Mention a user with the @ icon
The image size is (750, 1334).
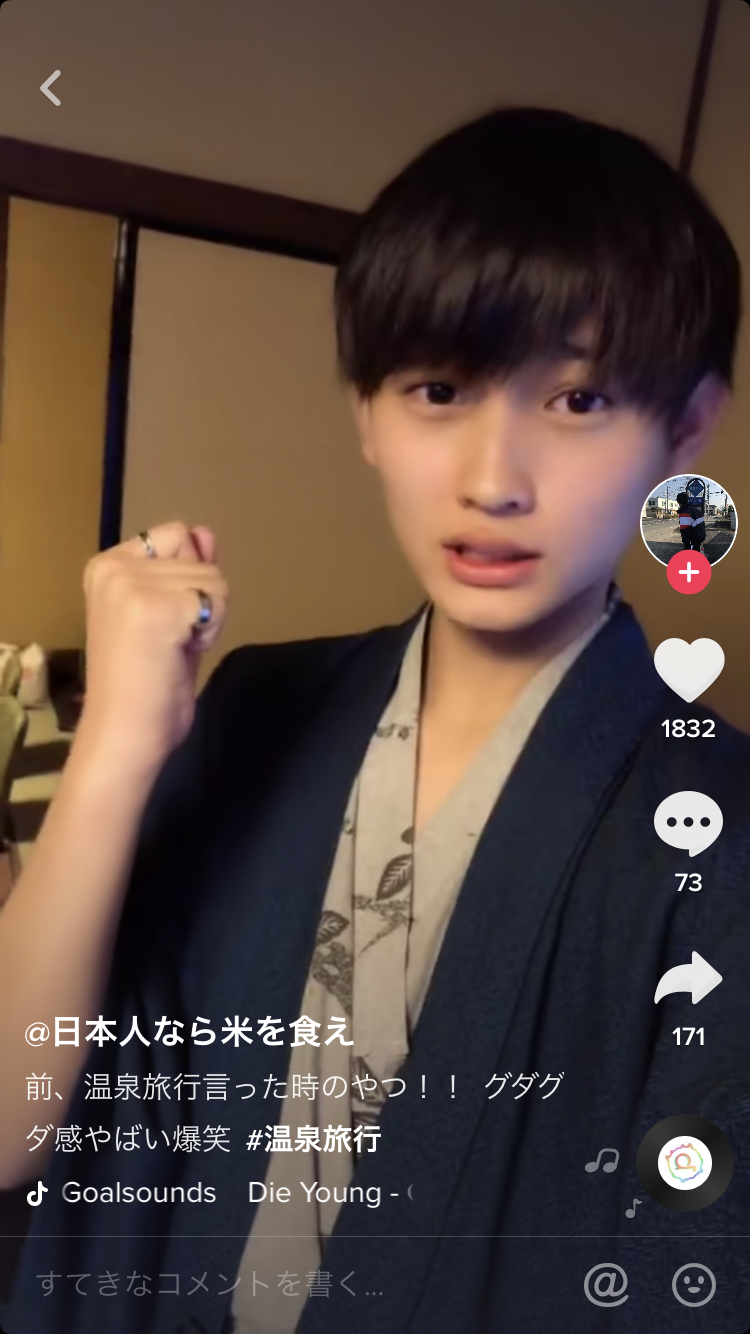(x=606, y=1285)
